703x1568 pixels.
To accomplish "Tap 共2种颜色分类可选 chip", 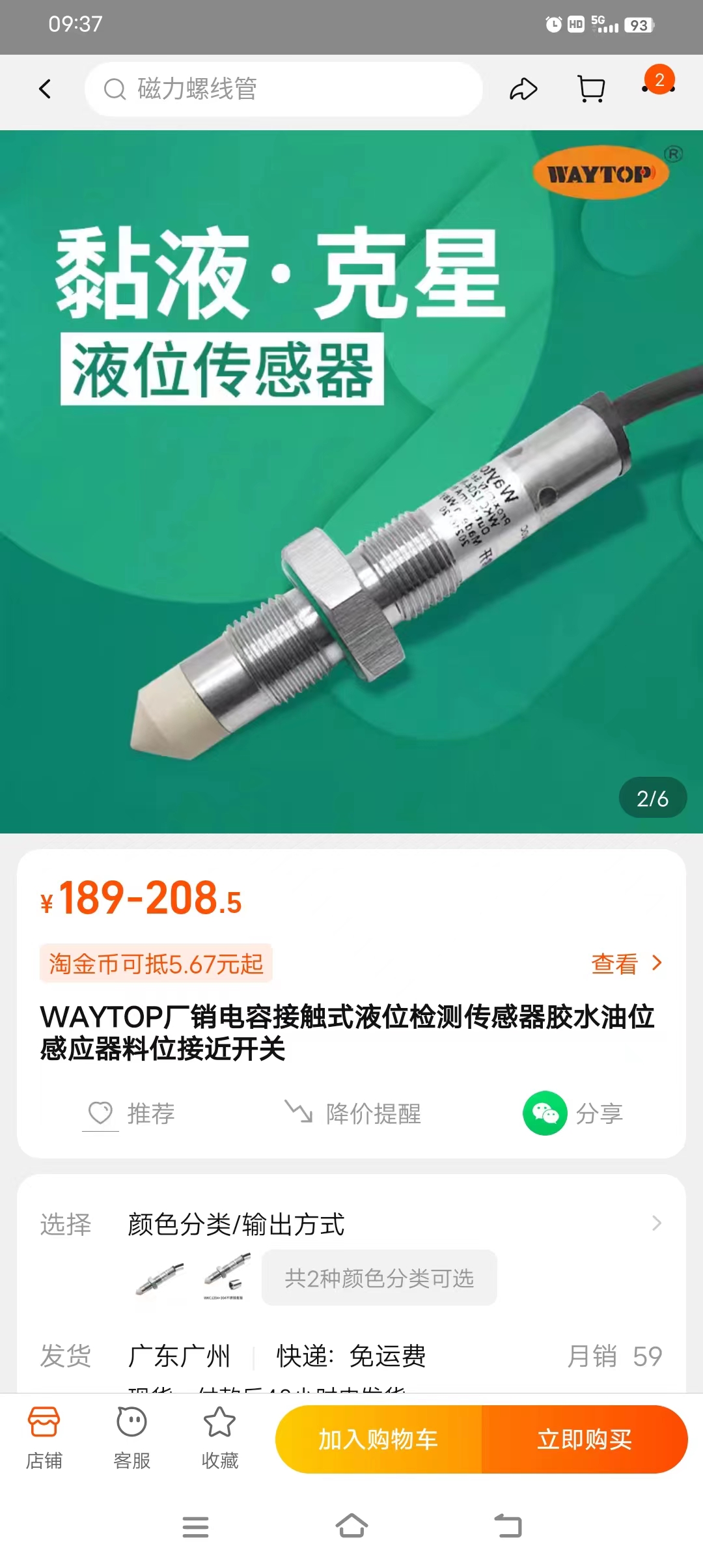I will click(x=379, y=1278).
